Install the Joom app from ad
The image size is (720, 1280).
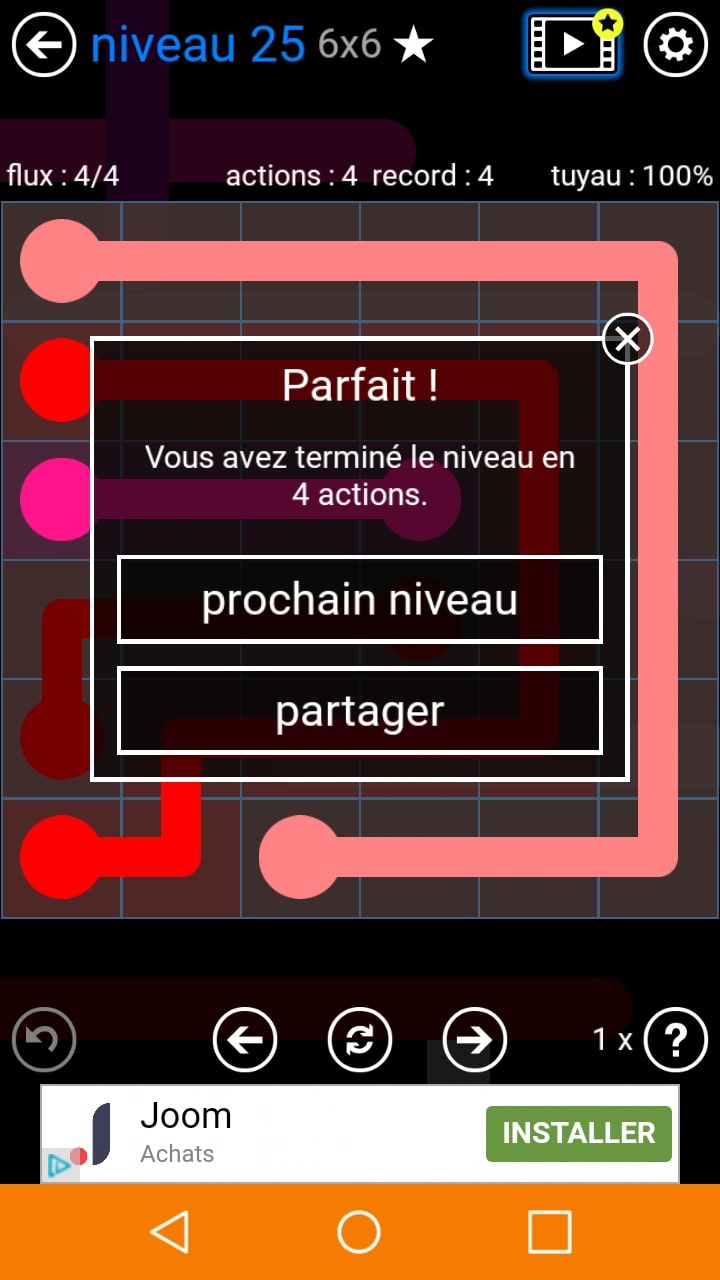[578, 1133]
